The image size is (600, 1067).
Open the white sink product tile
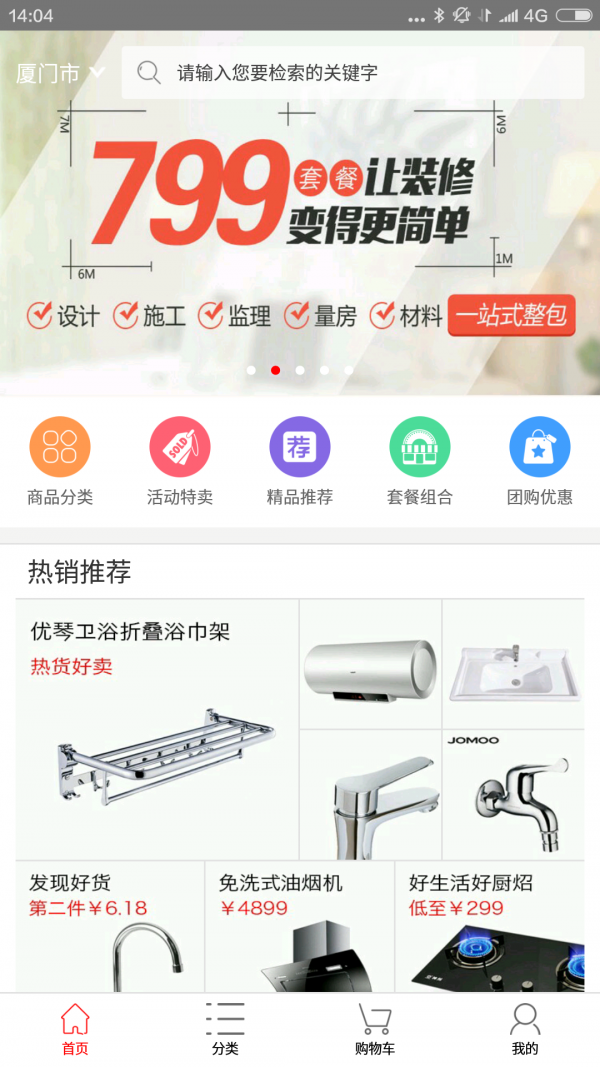tap(513, 665)
